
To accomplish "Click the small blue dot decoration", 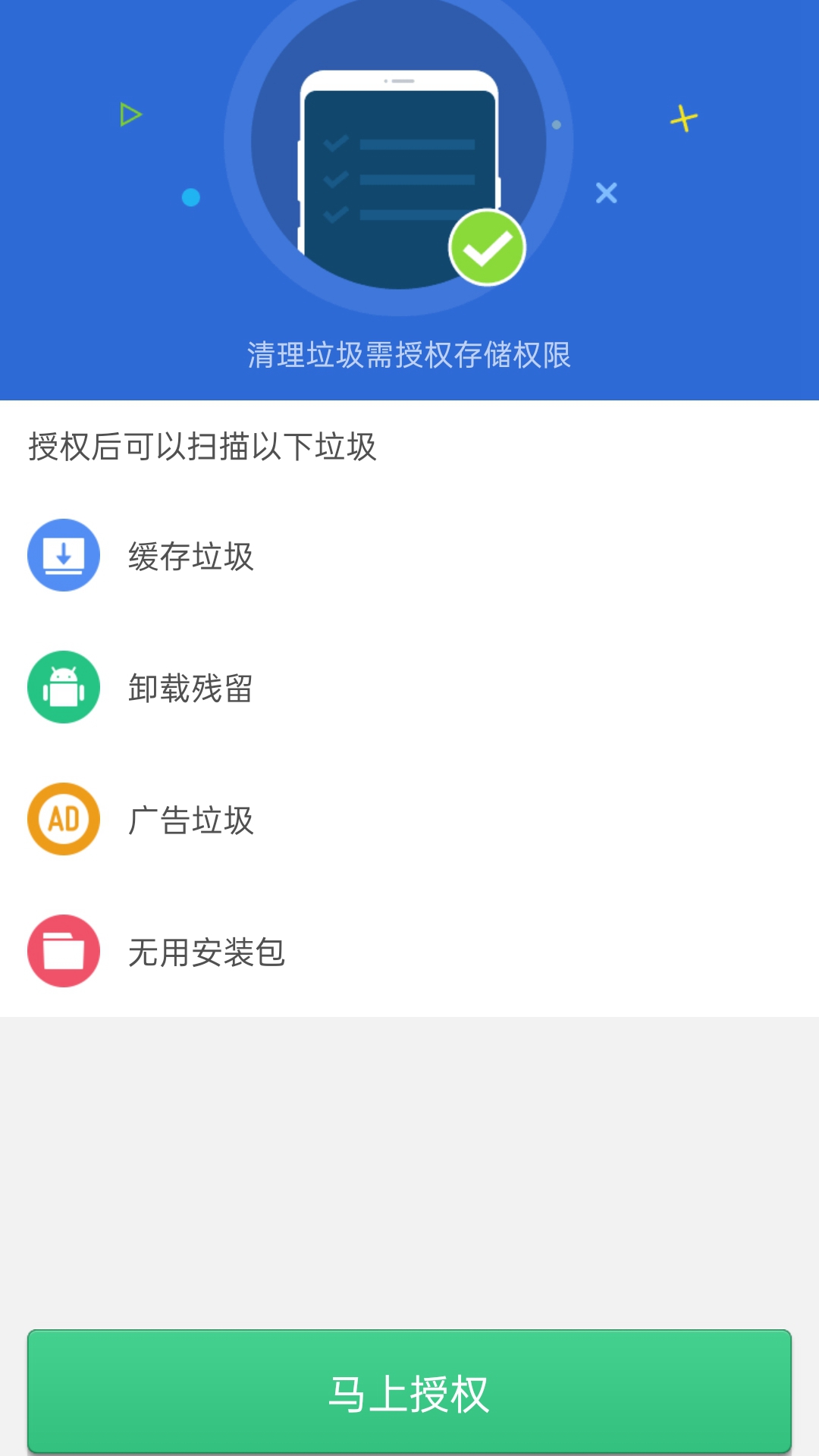I will [191, 197].
